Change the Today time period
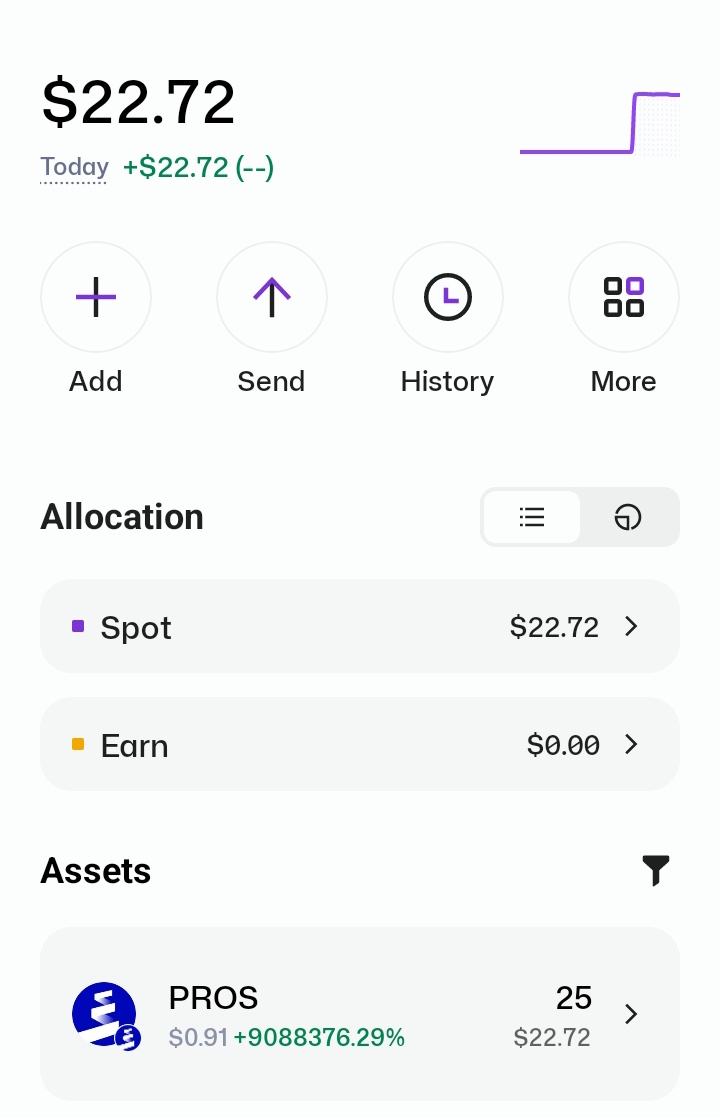Screen dimensions: 720x1118 [x=74, y=167]
